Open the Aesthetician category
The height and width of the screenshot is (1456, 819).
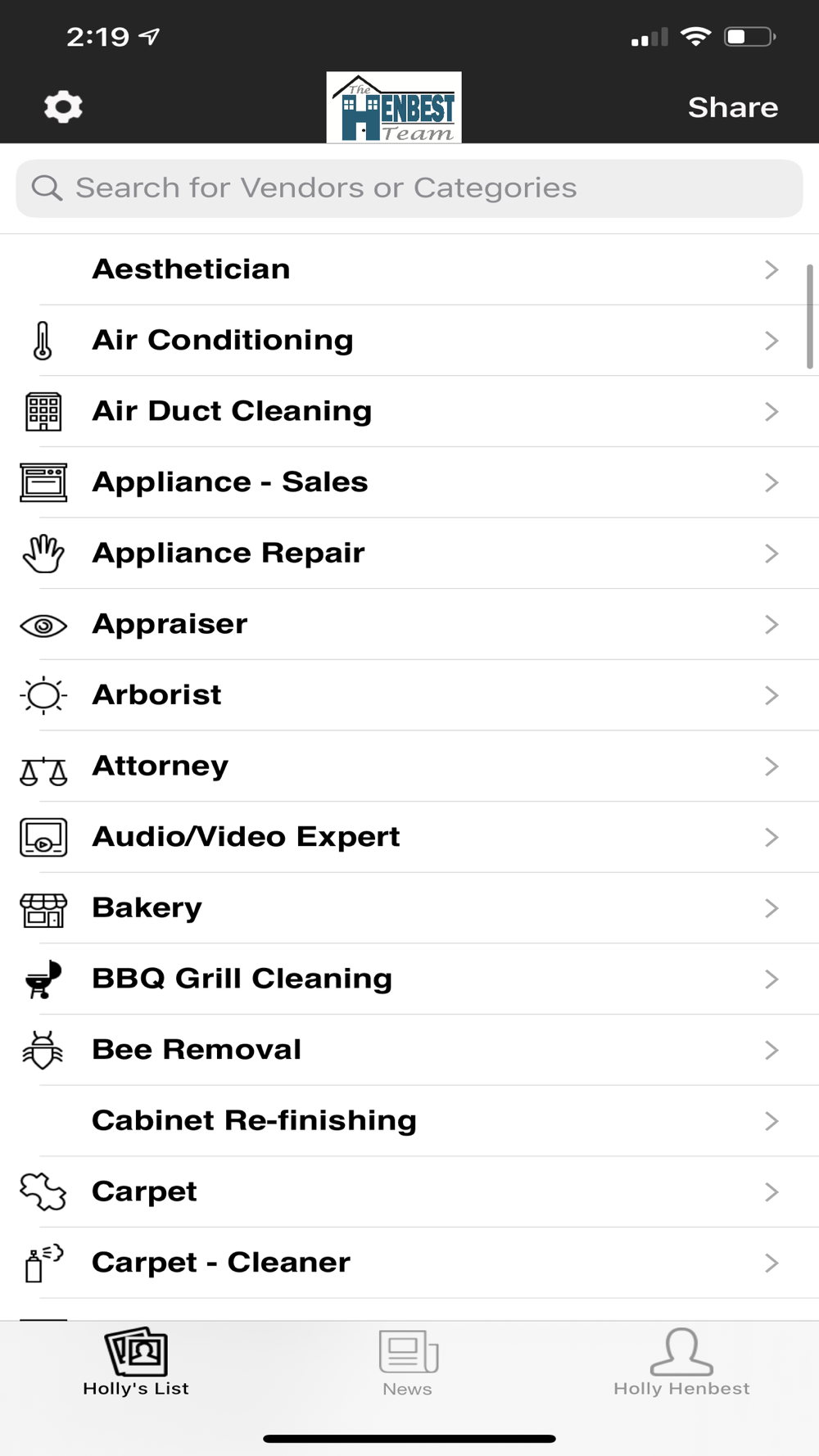click(409, 269)
